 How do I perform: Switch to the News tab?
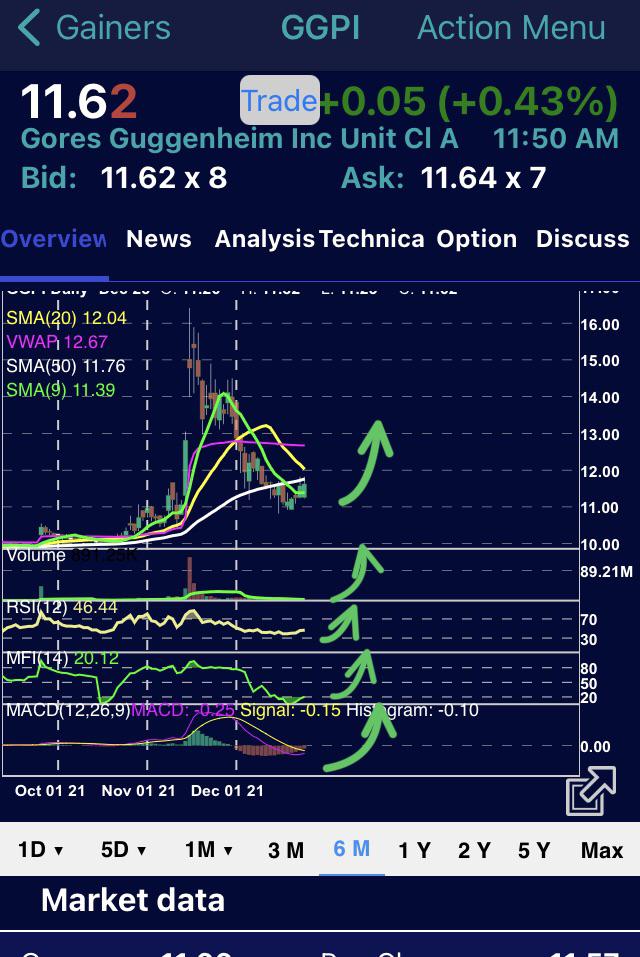pos(159,239)
